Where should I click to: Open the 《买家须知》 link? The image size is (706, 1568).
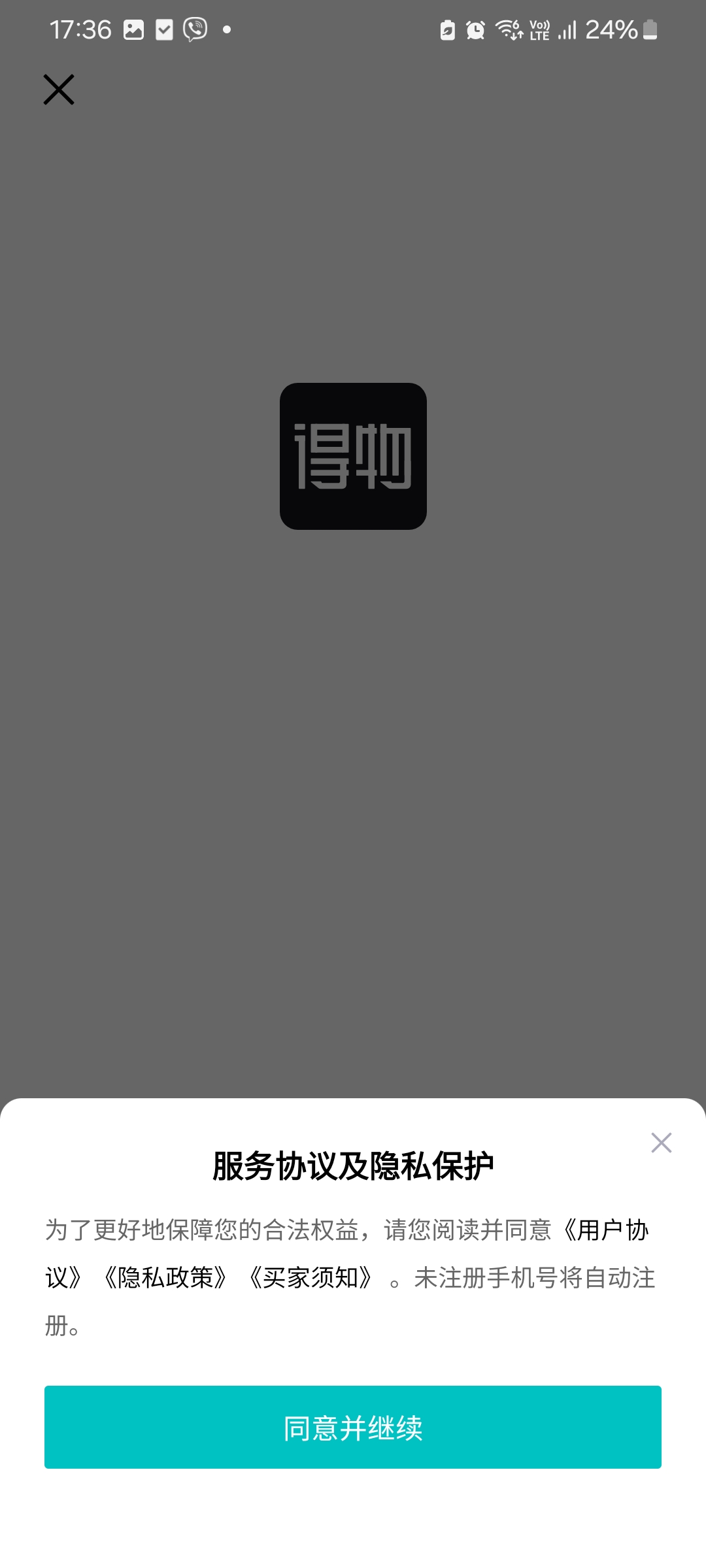pyautogui.click(x=311, y=1278)
